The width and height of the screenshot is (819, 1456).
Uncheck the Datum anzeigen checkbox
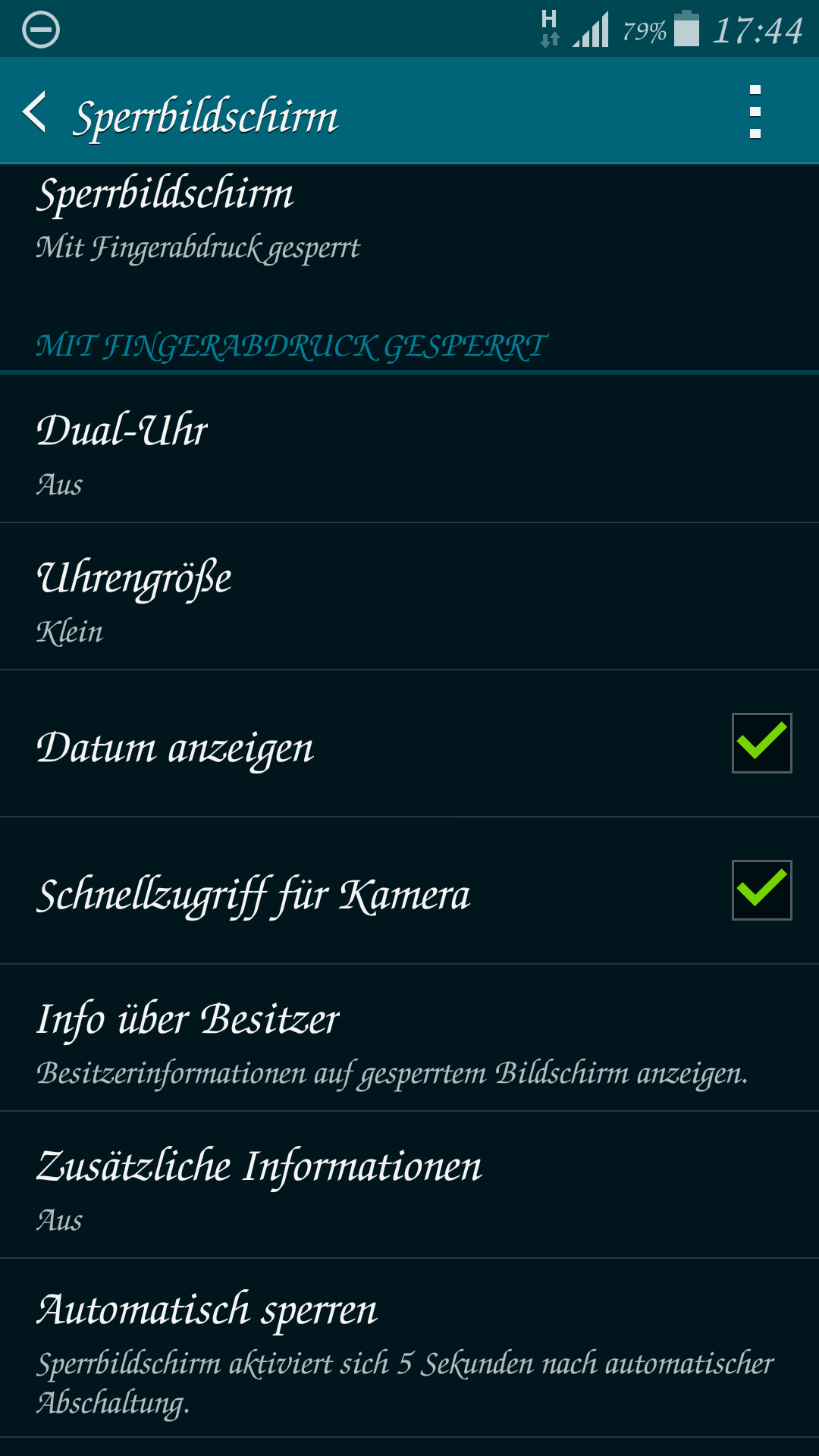click(x=761, y=742)
